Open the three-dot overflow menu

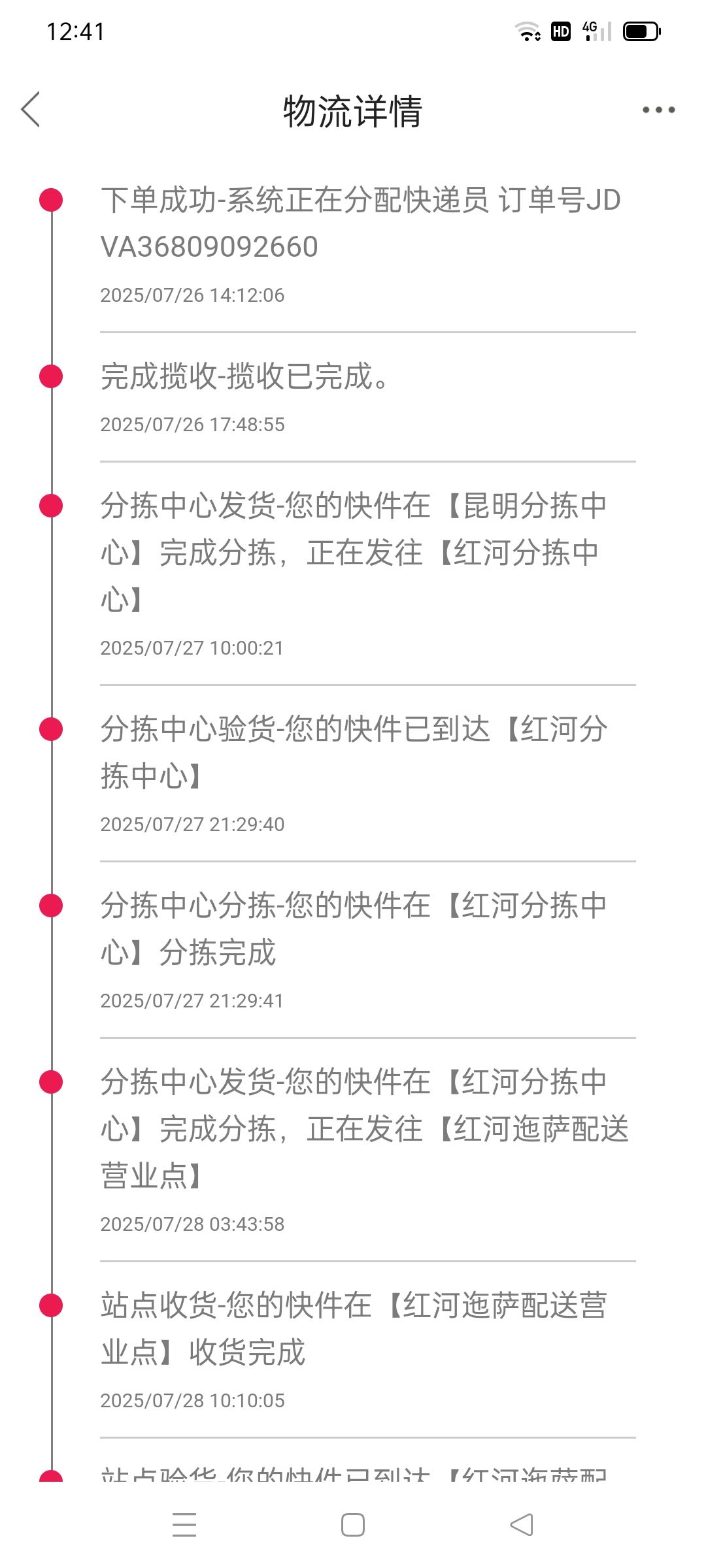click(658, 110)
